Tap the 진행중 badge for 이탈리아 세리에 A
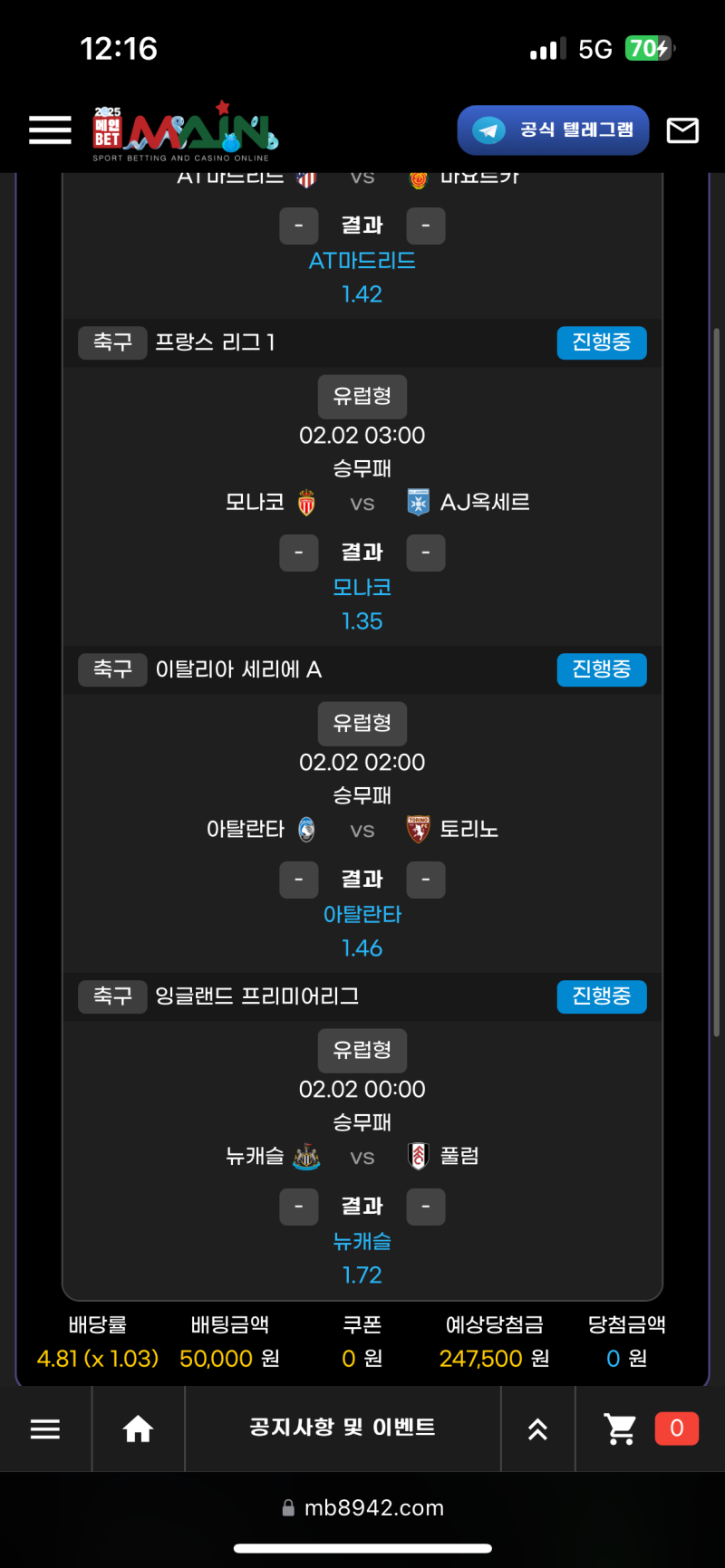 coord(601,669)
